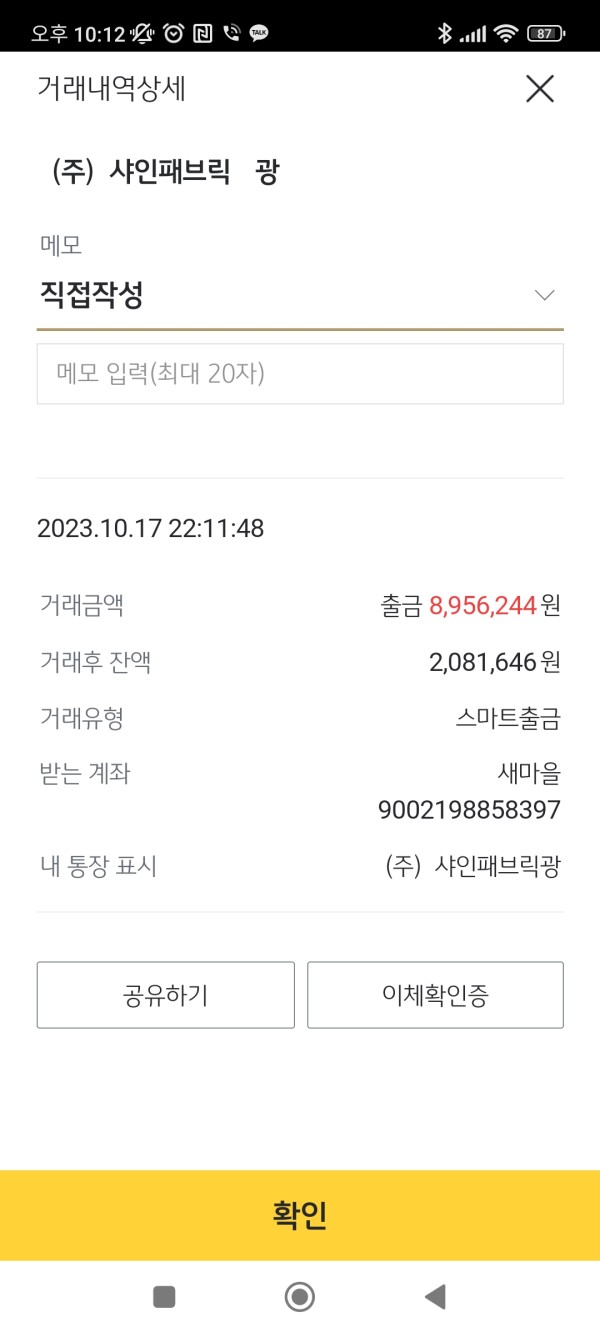600x1333 pixels.
Task: Confirm with the yellow 확인 button
Action: (x=300, y=1215)
